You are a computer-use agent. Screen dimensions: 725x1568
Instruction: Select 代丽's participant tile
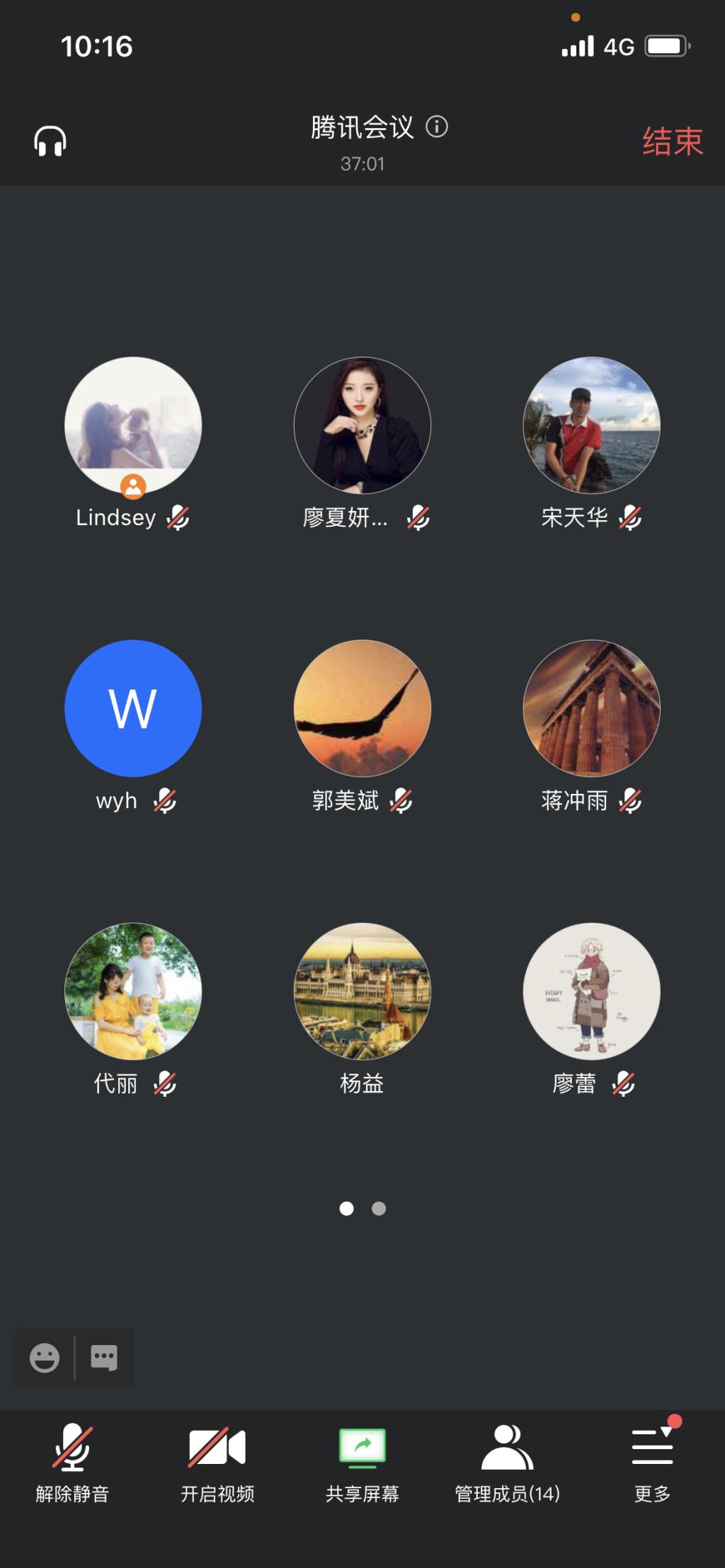(x=133, y=992)
